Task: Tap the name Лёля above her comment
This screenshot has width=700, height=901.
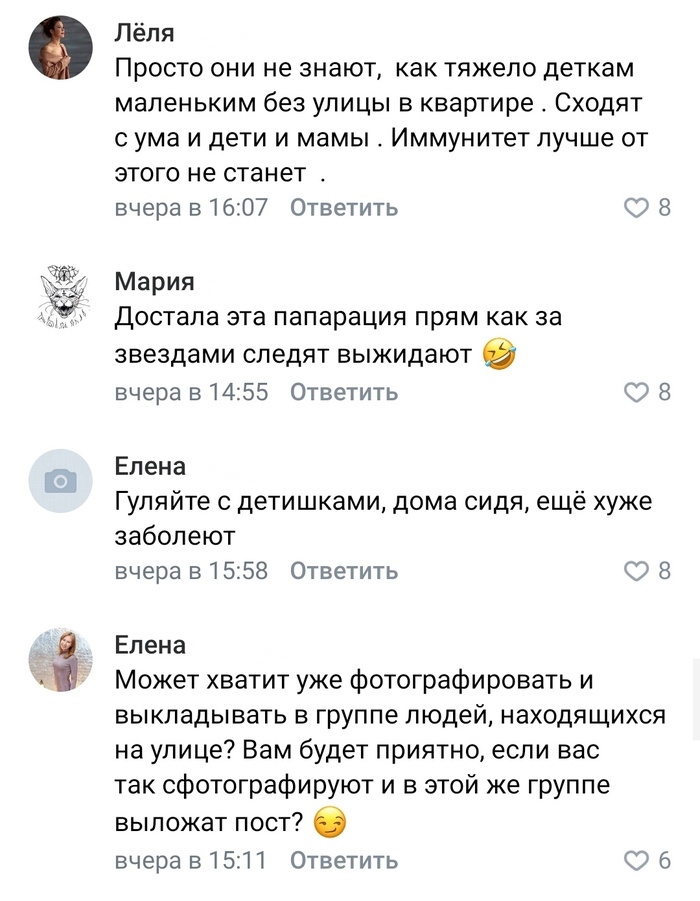Action: (x=145, y=33)
